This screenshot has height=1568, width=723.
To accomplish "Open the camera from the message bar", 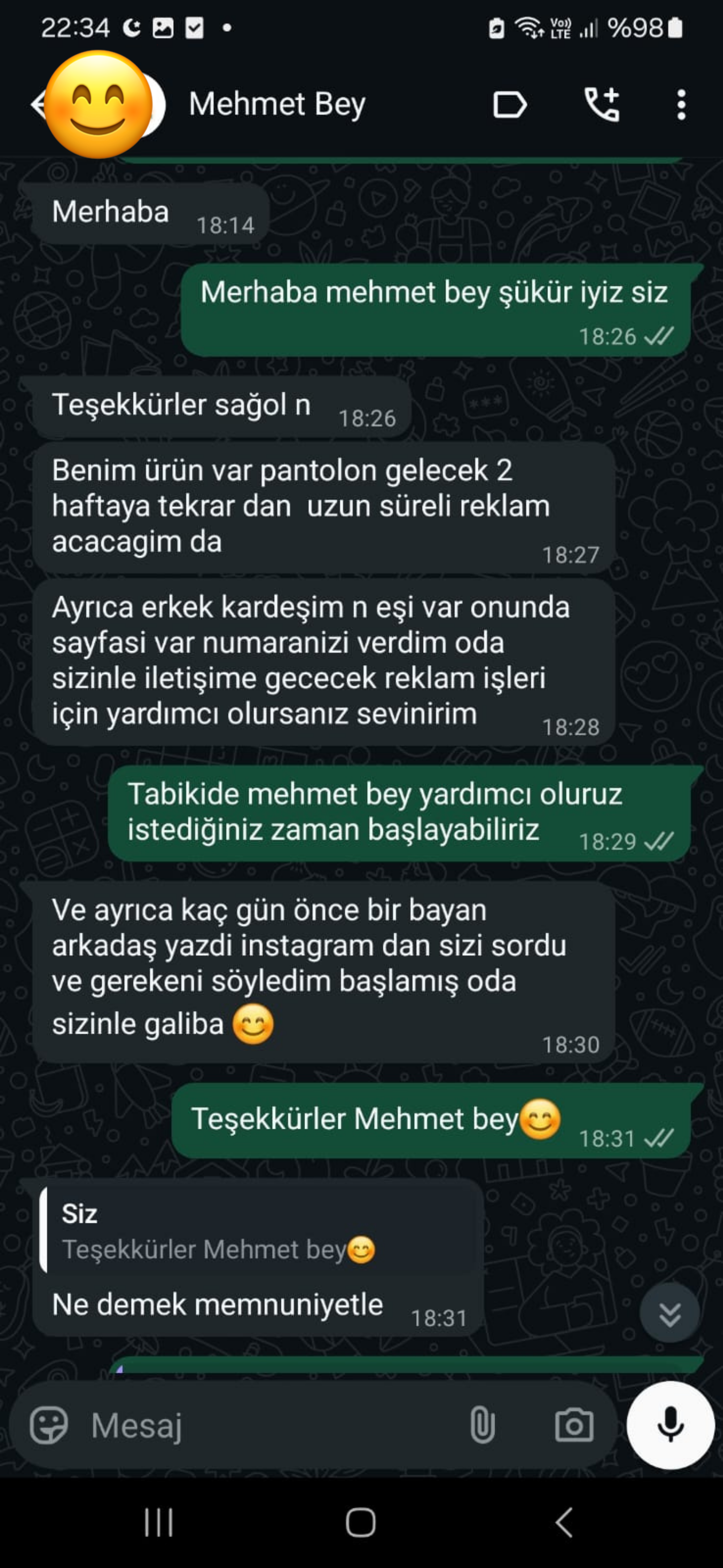I will pos(573,1425).
